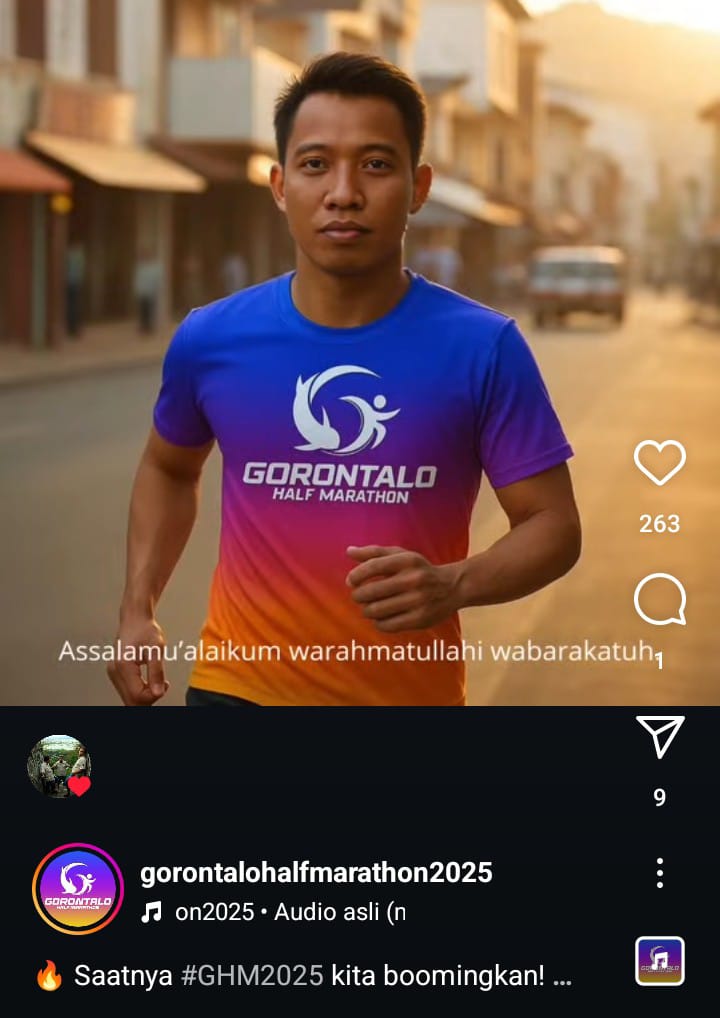Like this reel with the heart icon

click(660, 463)
